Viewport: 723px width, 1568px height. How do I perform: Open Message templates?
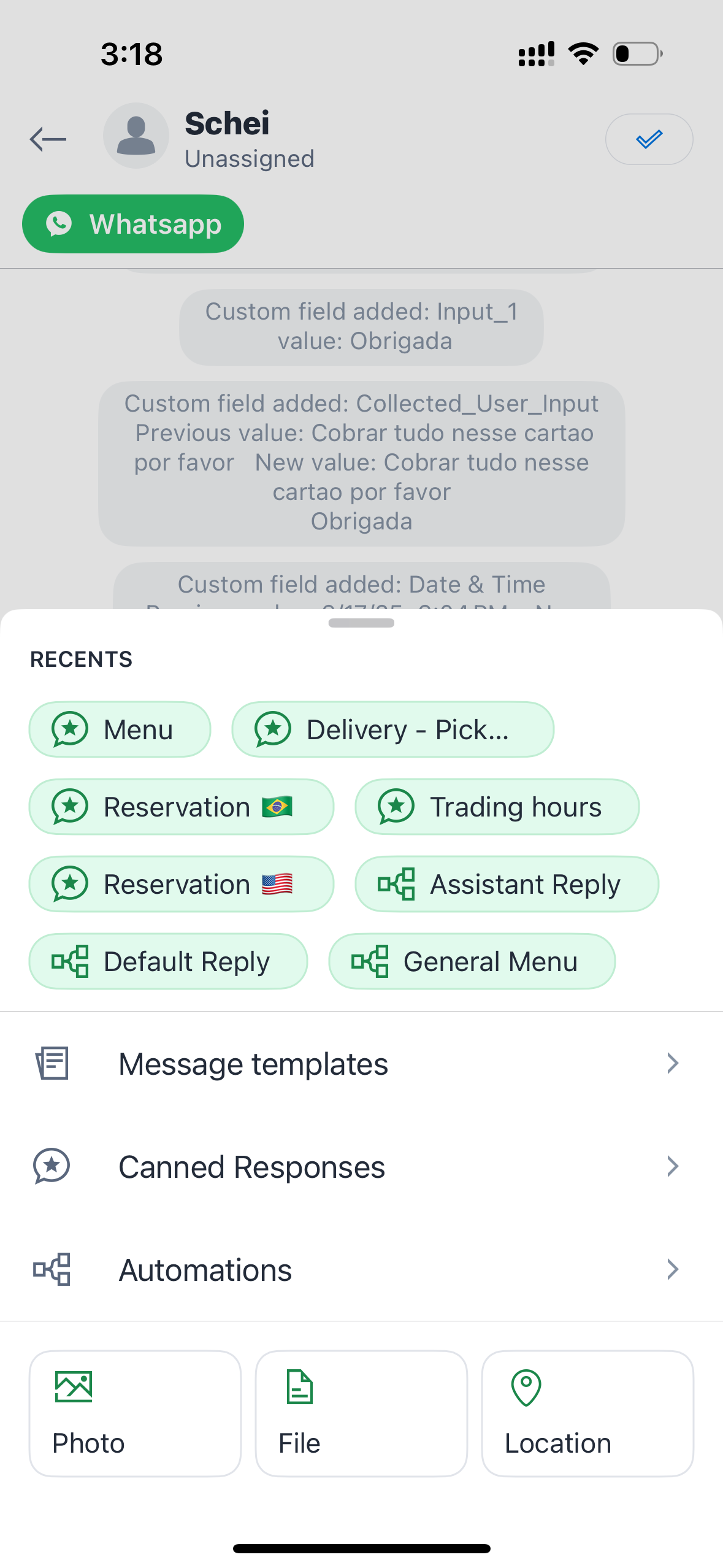coord(361,1064)
